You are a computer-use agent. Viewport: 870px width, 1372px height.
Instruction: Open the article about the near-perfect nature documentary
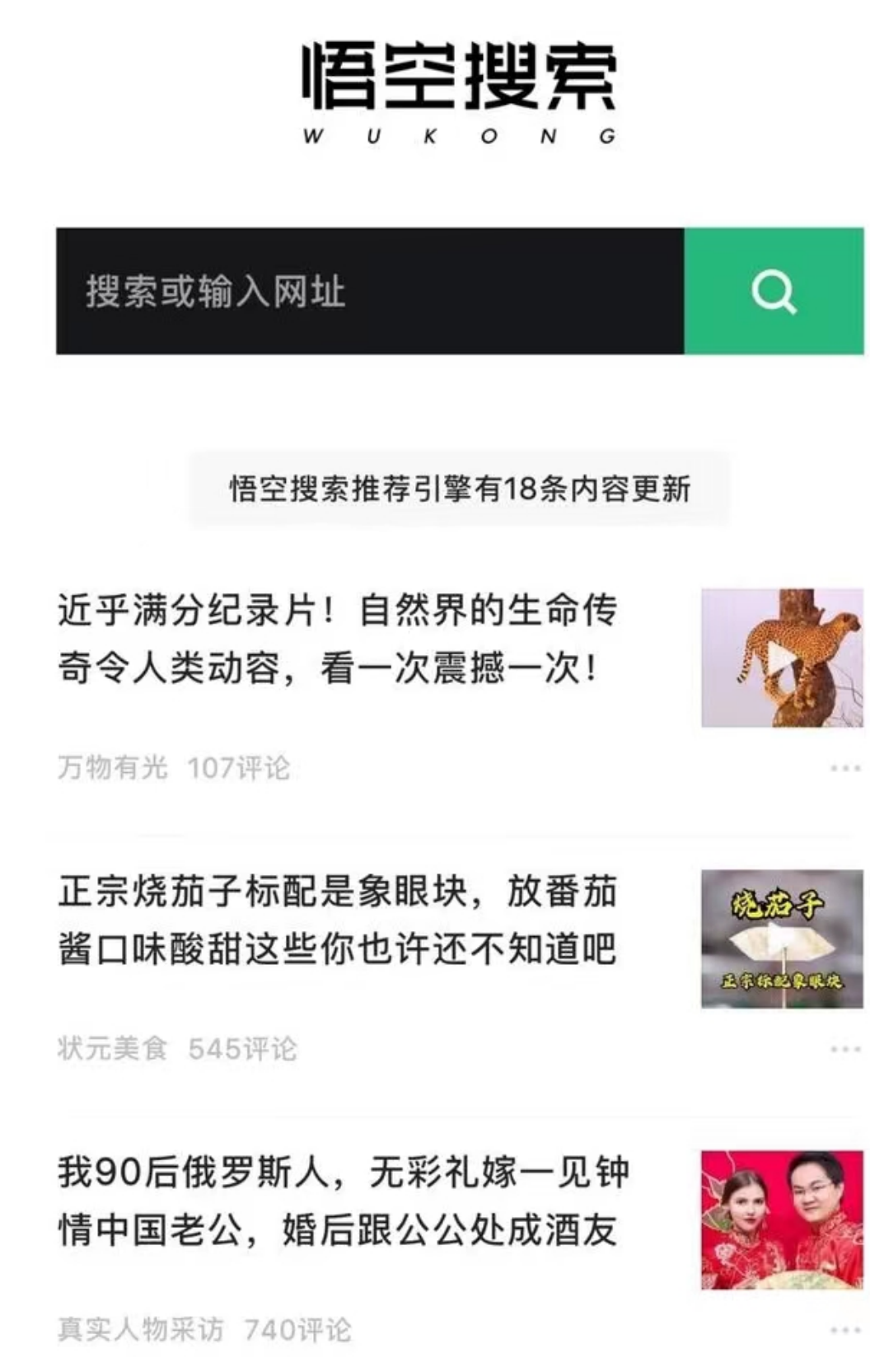coord(338,639)
